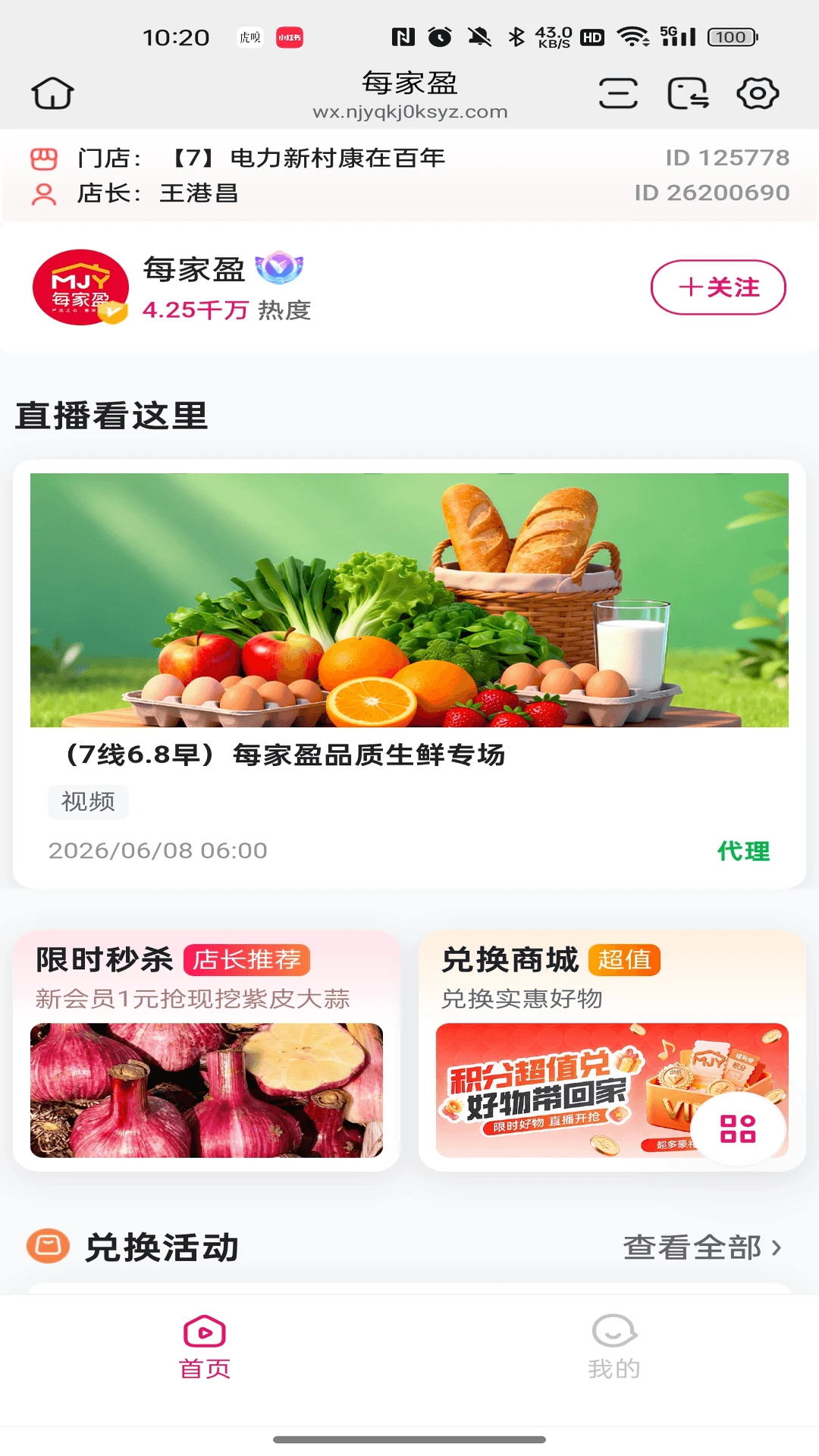Open the 每家盈品质生鲜专场 live card
819x1456 pixels.
tap(409, 673)
